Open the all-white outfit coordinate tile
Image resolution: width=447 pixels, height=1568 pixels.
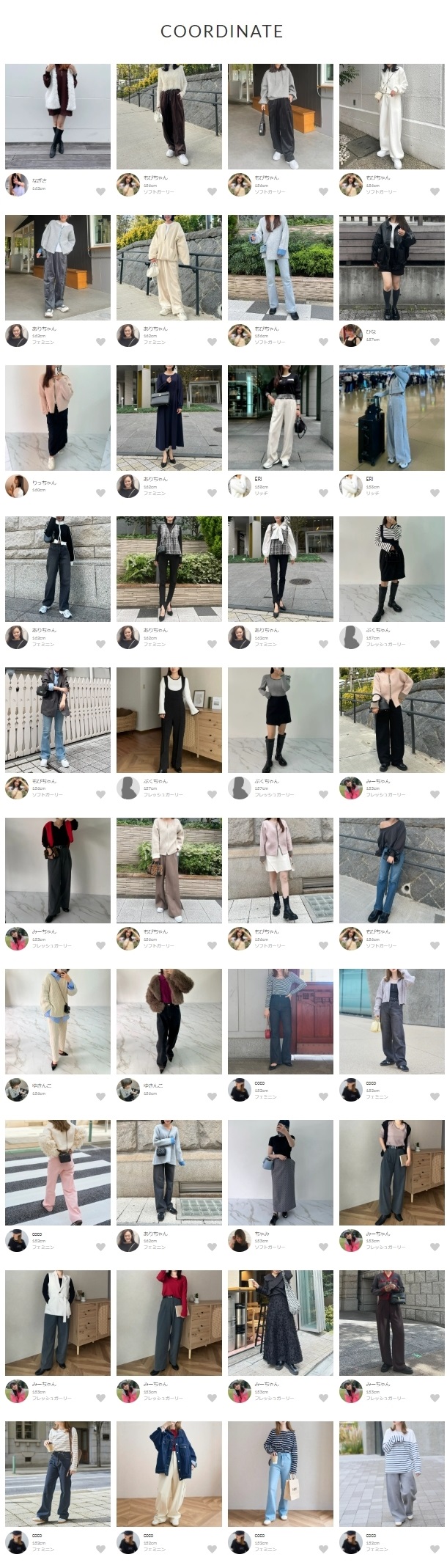391,116
